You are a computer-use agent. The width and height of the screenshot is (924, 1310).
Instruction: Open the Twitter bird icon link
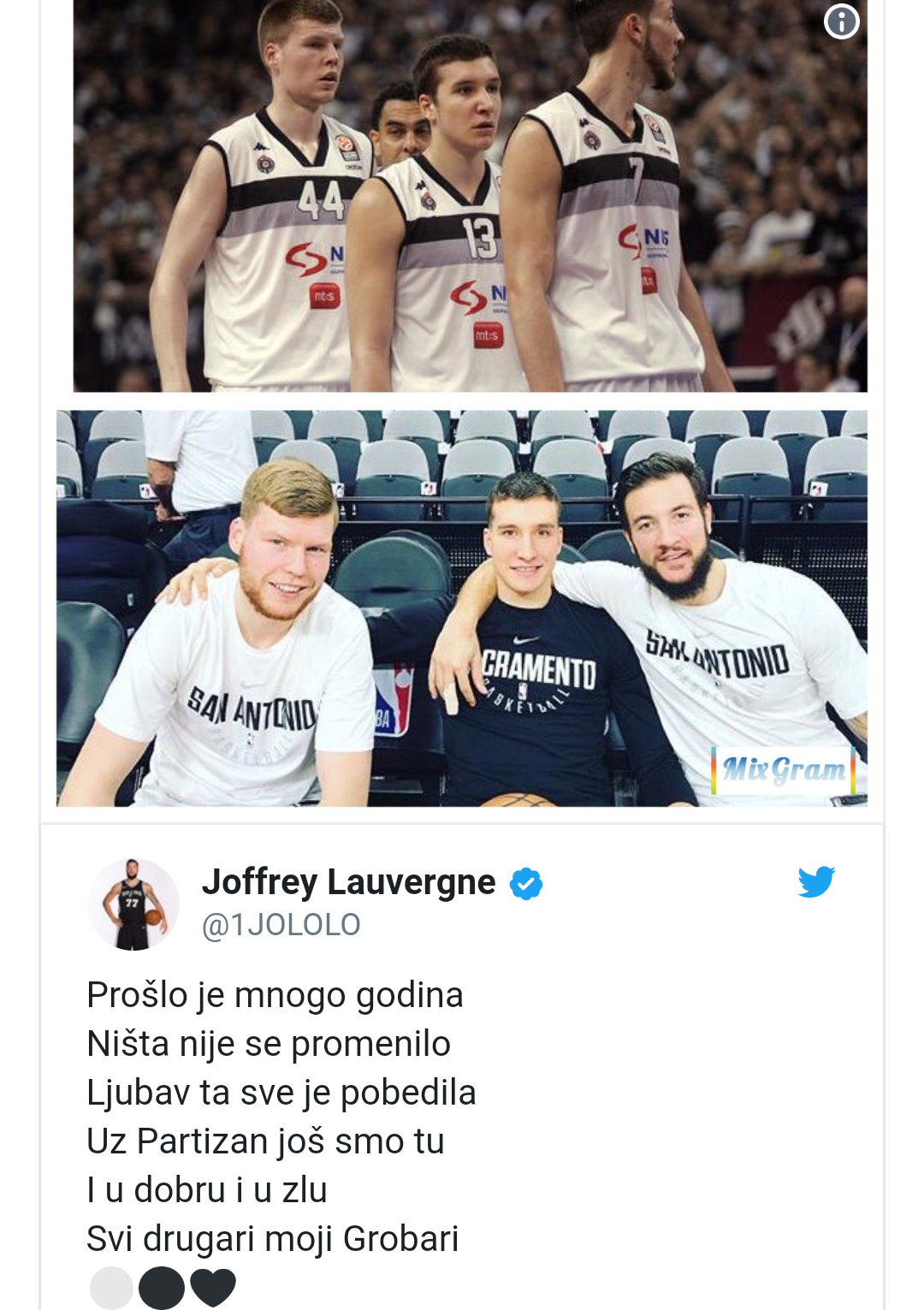[x=816, y=881]
